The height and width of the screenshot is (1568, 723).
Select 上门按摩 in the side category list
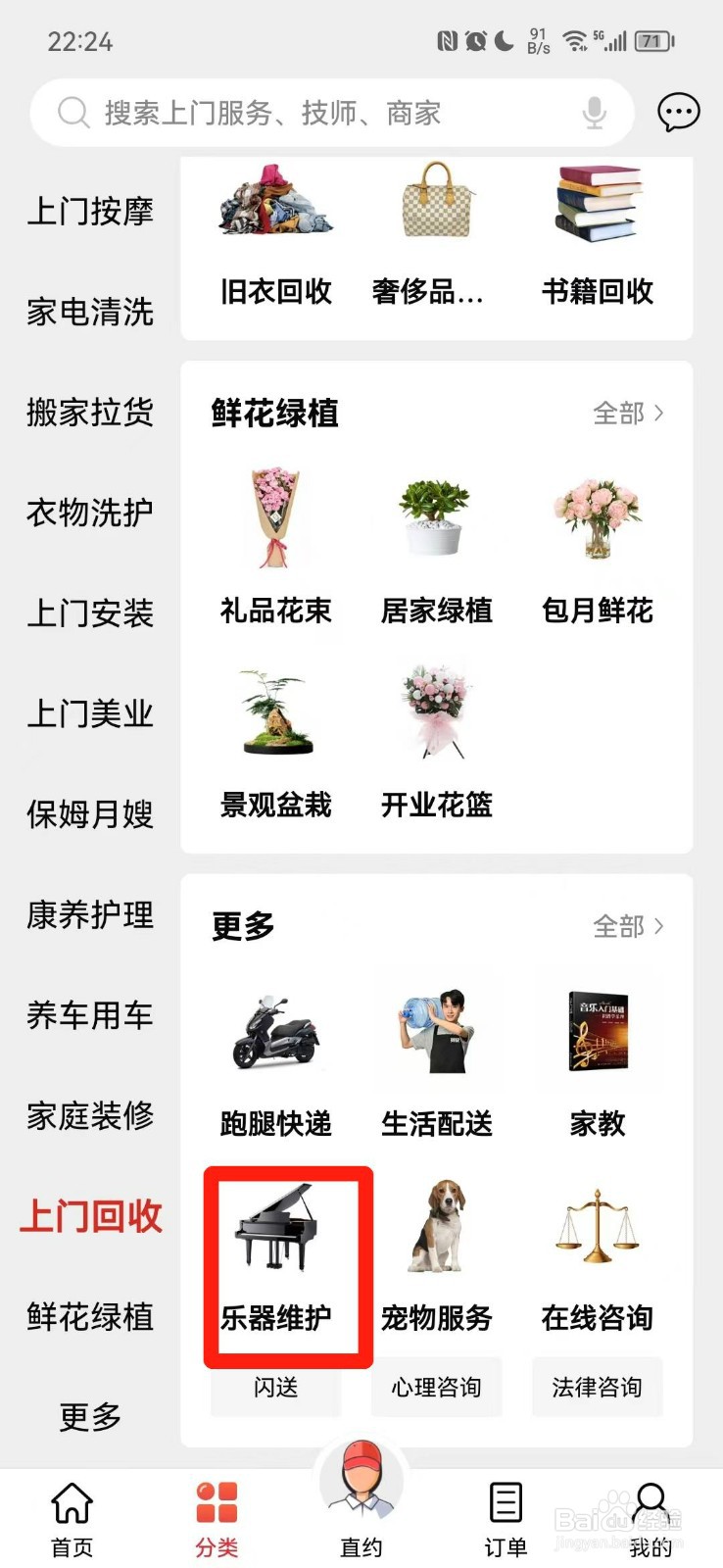coord(90,211)
